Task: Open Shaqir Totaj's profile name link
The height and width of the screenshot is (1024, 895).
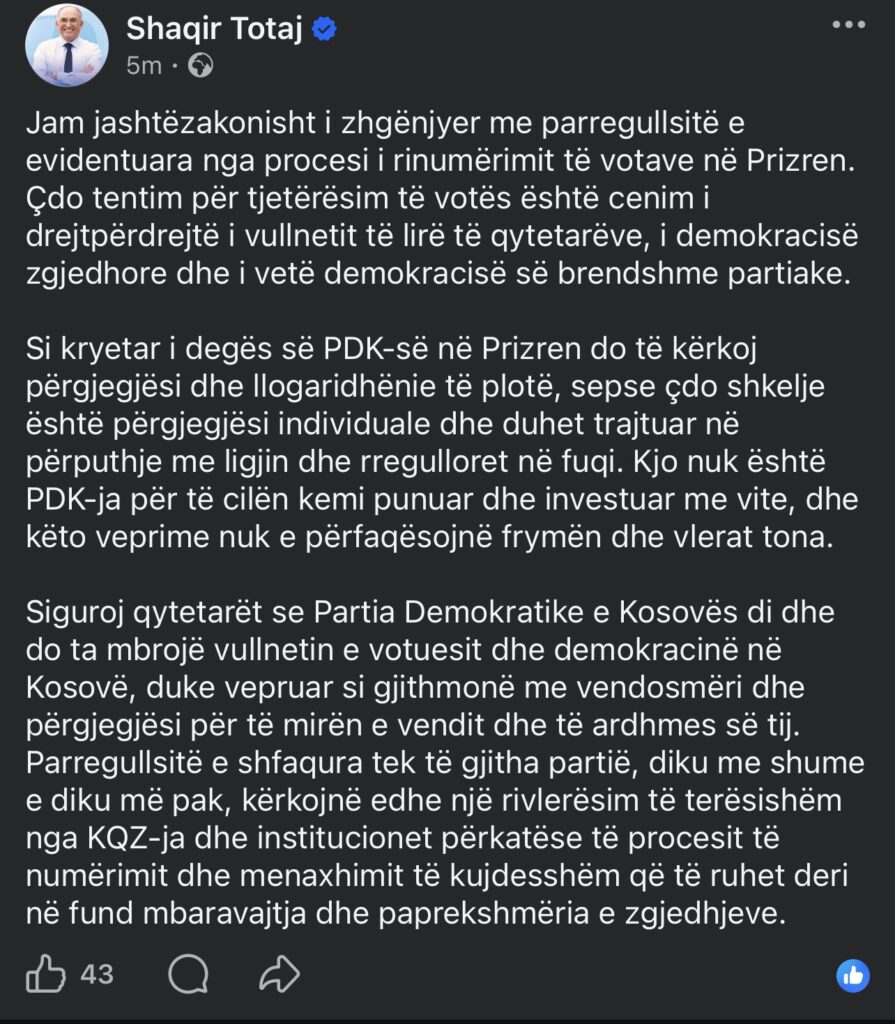Action: [x=216, y=30]
